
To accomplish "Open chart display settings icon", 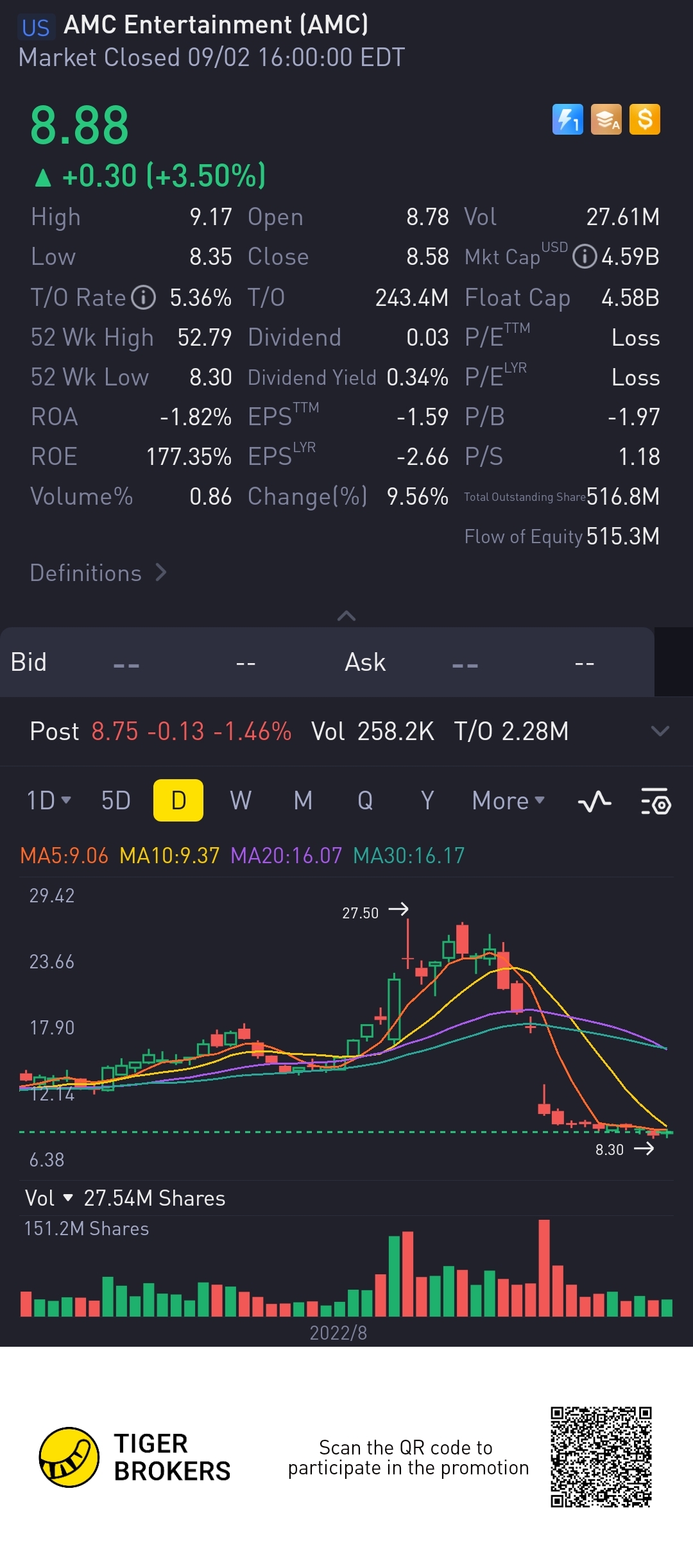I will click(656, 801).
